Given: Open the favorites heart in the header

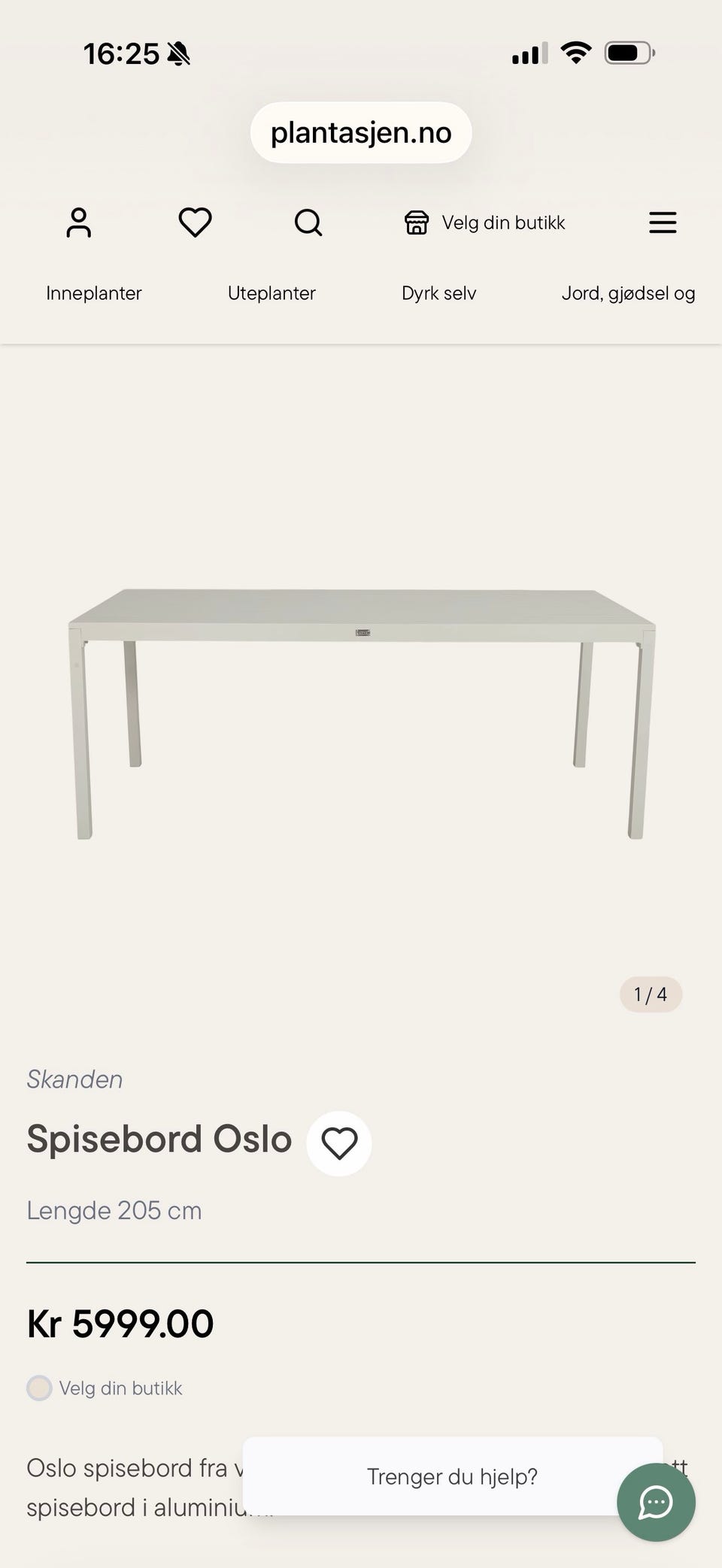Looking at the screenshot, I should (x=195, y=222).
